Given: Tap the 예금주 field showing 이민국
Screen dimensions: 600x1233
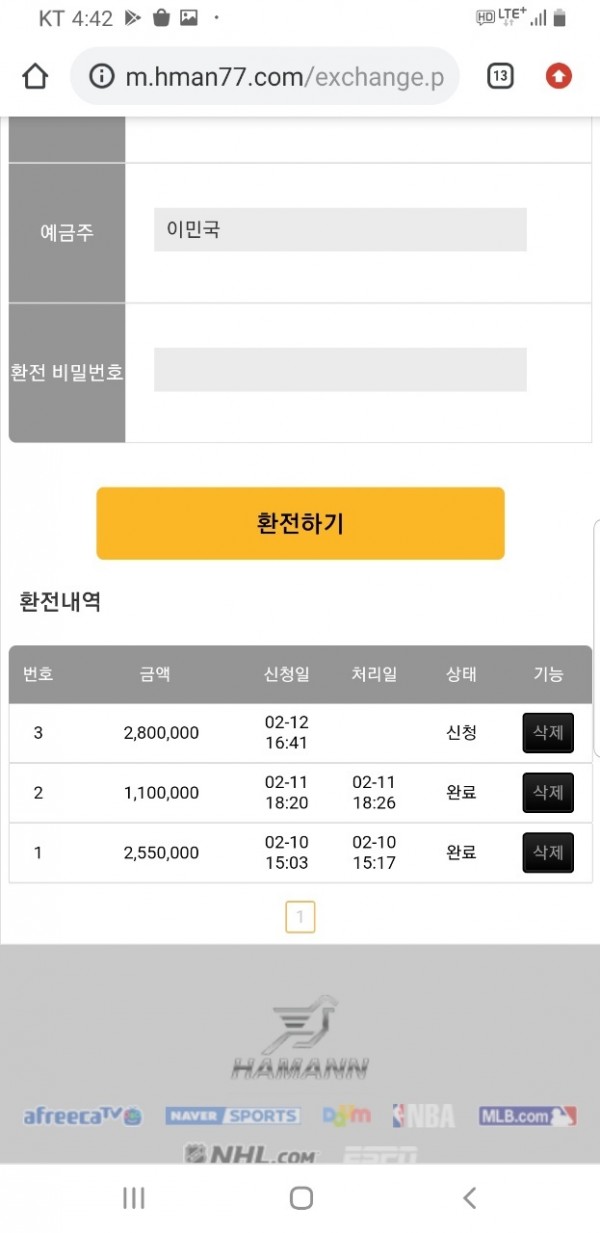Looking at the screenshot, I should pyautogui.click(x=340, y=230).
